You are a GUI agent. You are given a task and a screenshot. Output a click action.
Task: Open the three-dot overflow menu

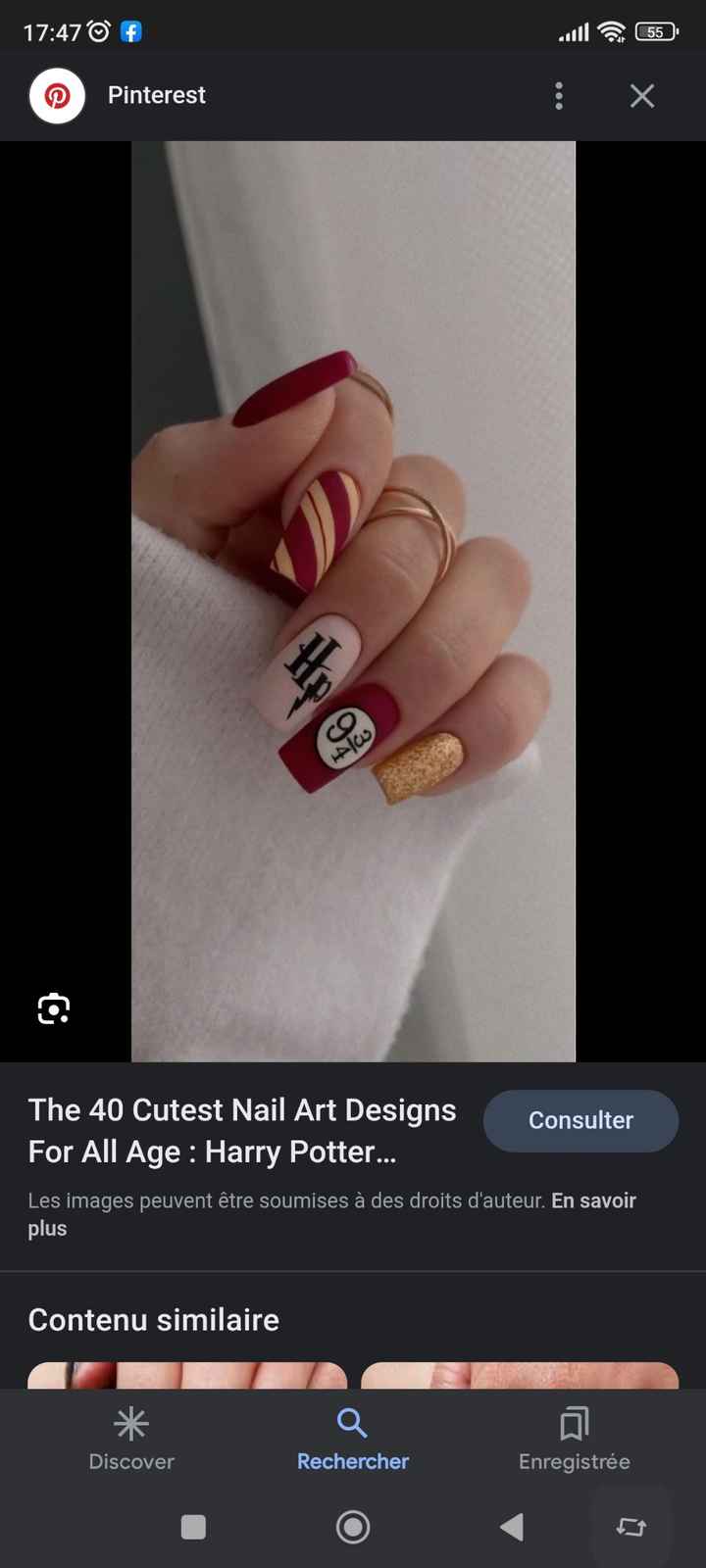coord(559,96)
